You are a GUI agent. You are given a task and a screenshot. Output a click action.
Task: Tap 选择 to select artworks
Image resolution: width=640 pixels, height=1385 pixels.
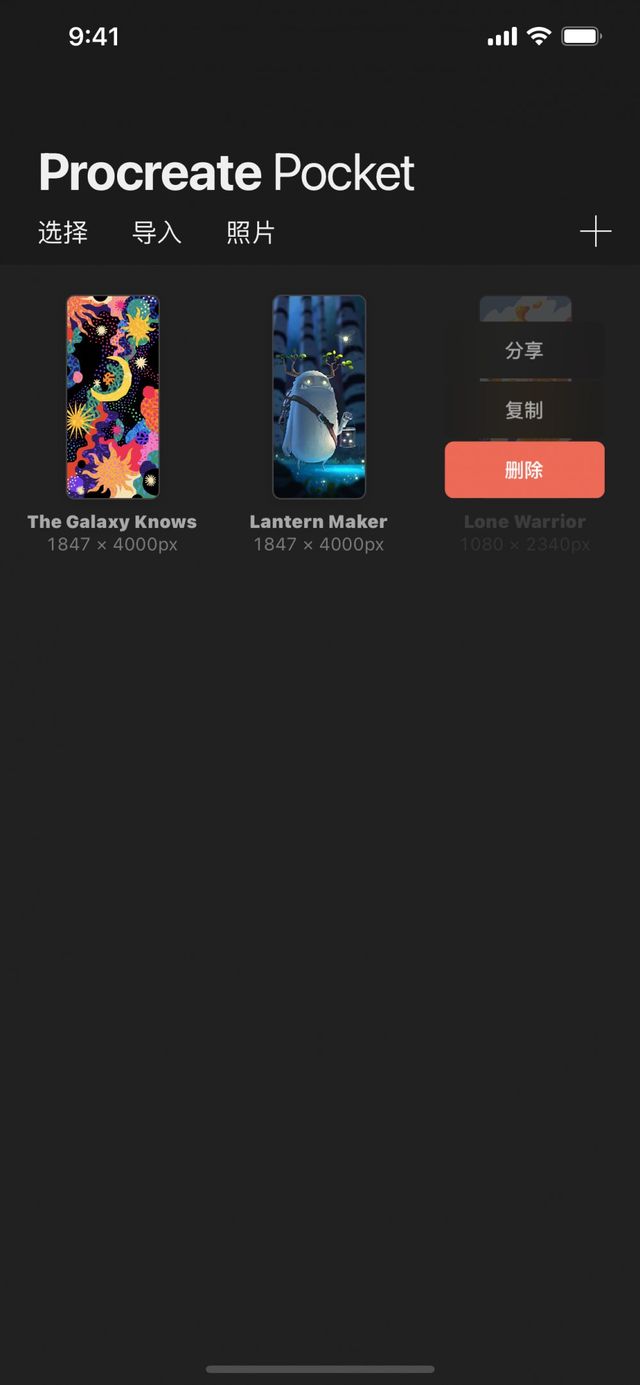[63, 233]
